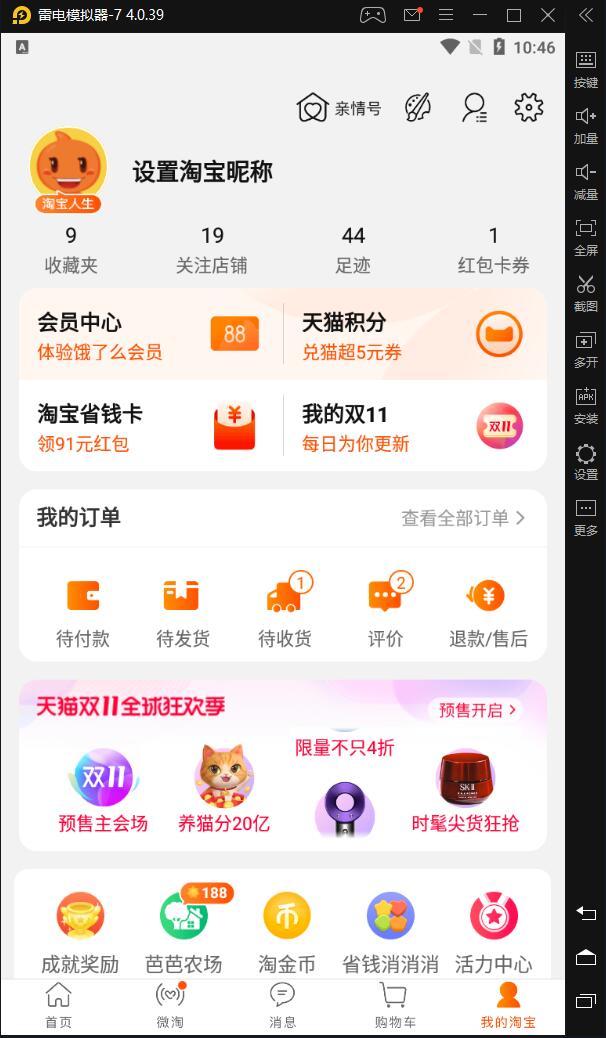
Task: Open 亲情号 family account
Action: [x=339, y=108]
